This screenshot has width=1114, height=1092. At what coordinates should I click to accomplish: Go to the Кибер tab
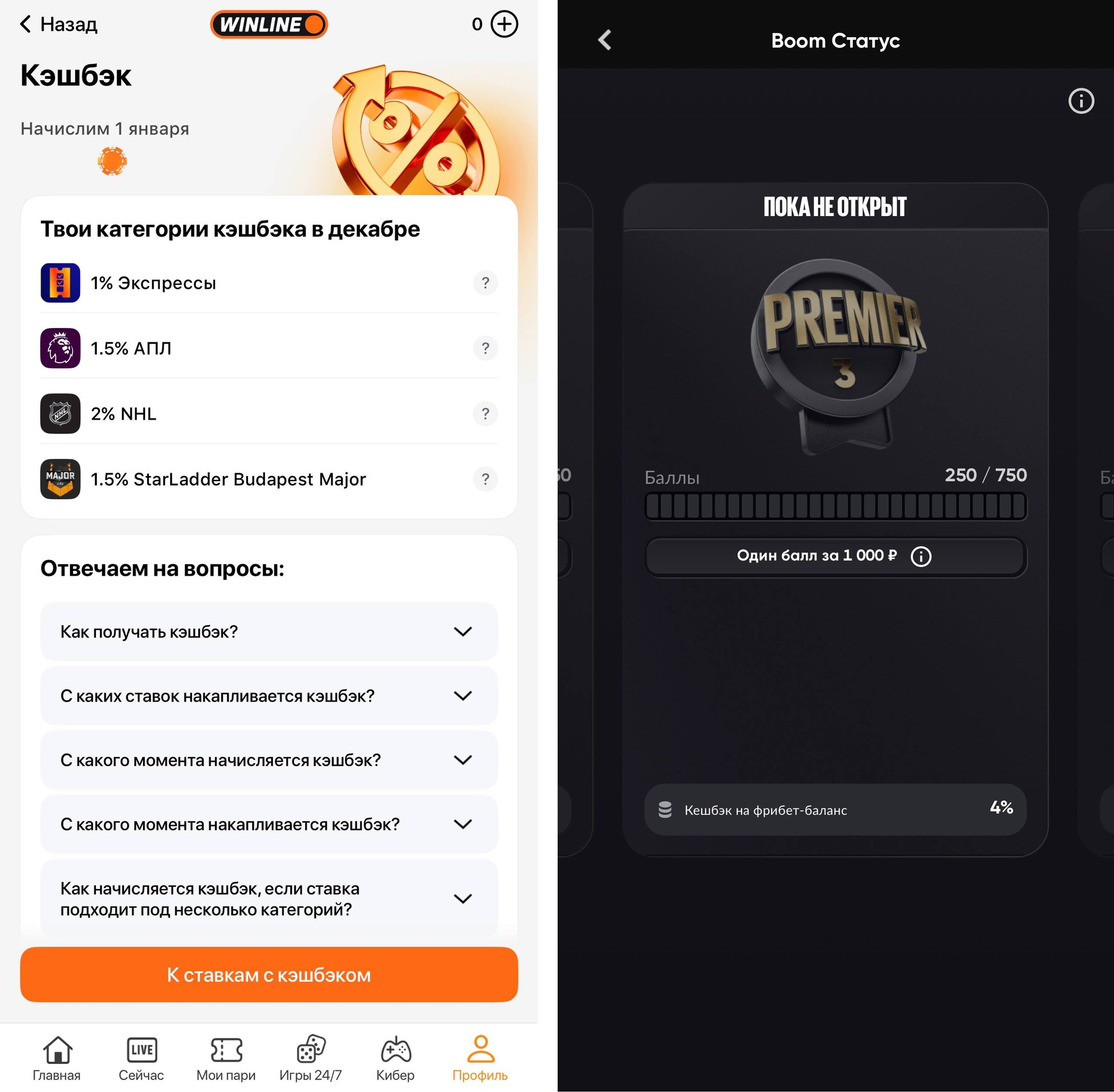pyautogui.click(x=395, y=1058)
